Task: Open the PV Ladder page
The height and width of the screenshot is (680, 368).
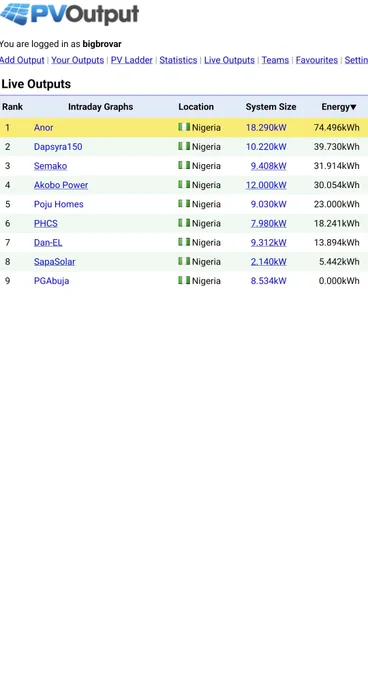Action: 132,60
